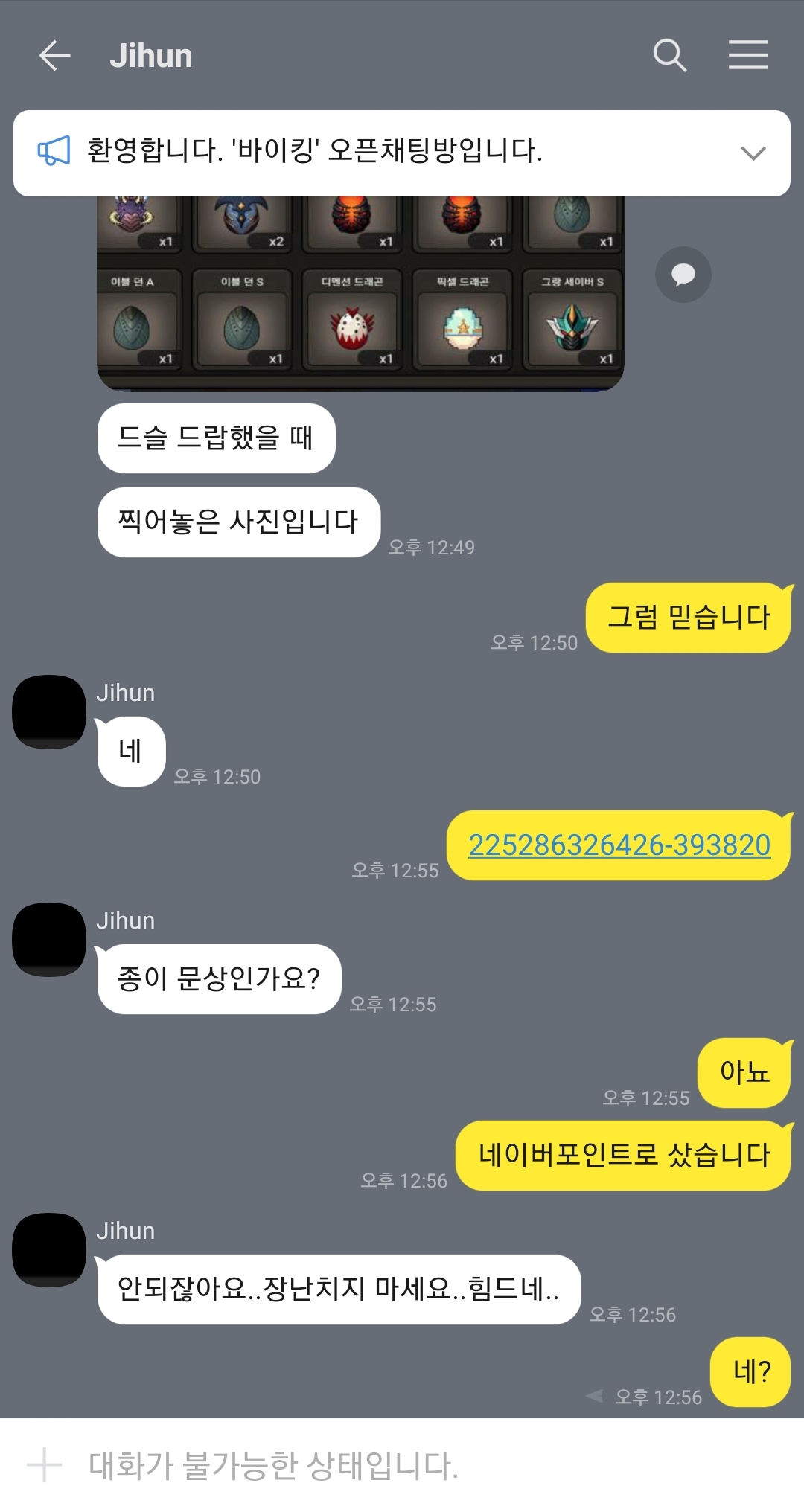Tap the plus attach button
Image resolution: width=804 pixels, height=1512 pixels.
click(45, 1465)
